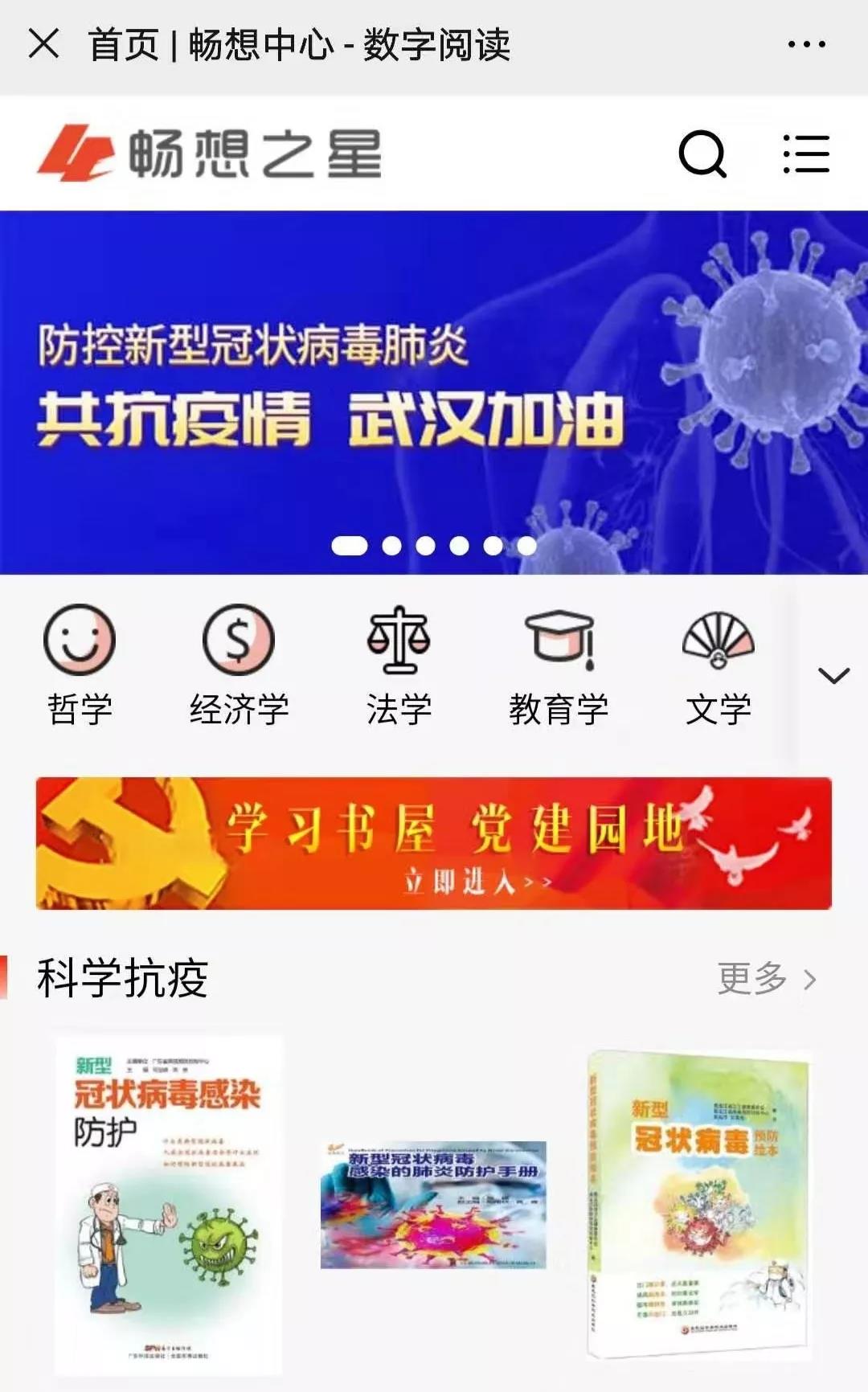Open the search magnifier icon
Viewport: 868px width, 1392px height.
[702, 154]
